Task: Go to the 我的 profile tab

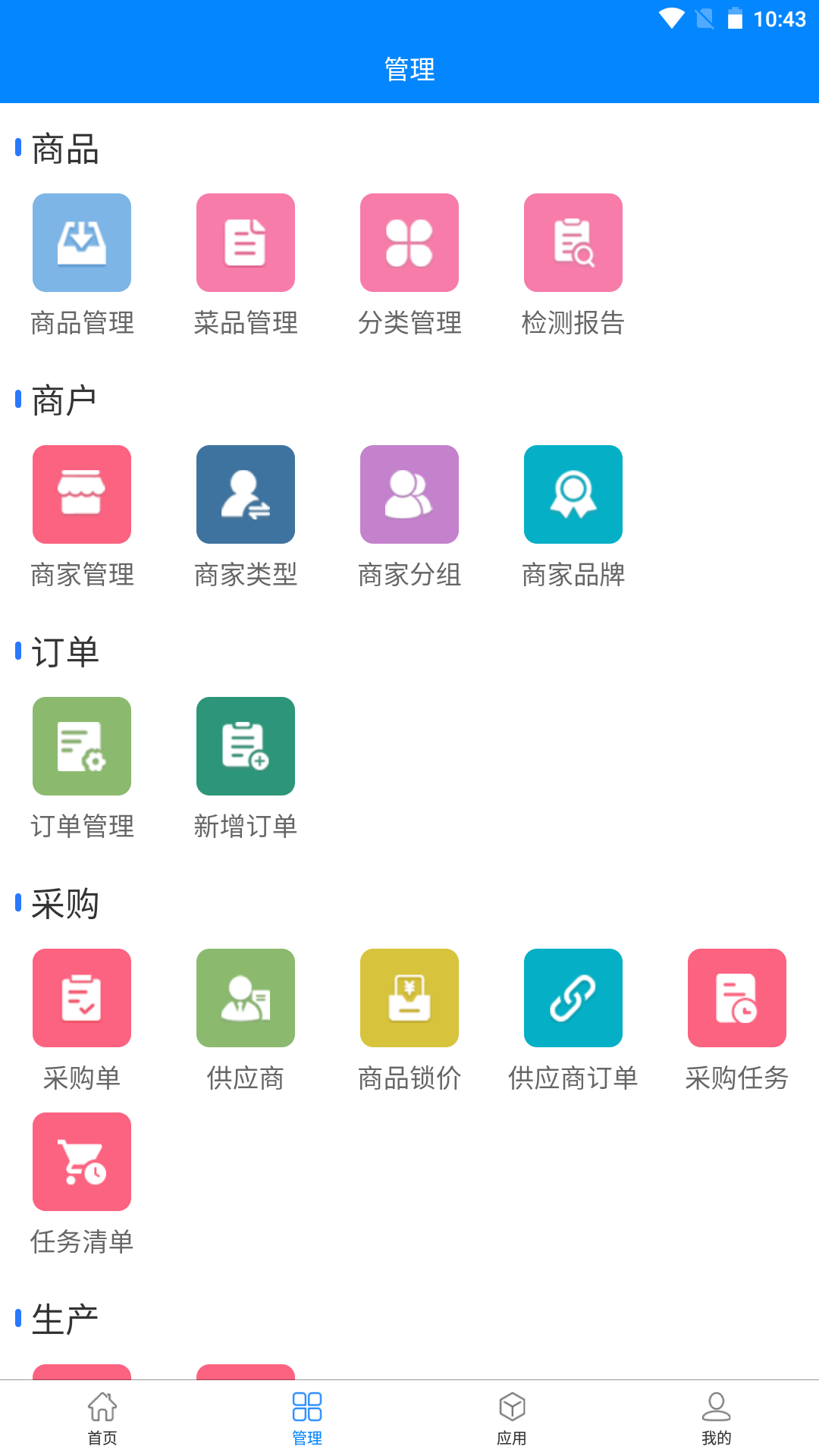Action: coord(717,1418)
